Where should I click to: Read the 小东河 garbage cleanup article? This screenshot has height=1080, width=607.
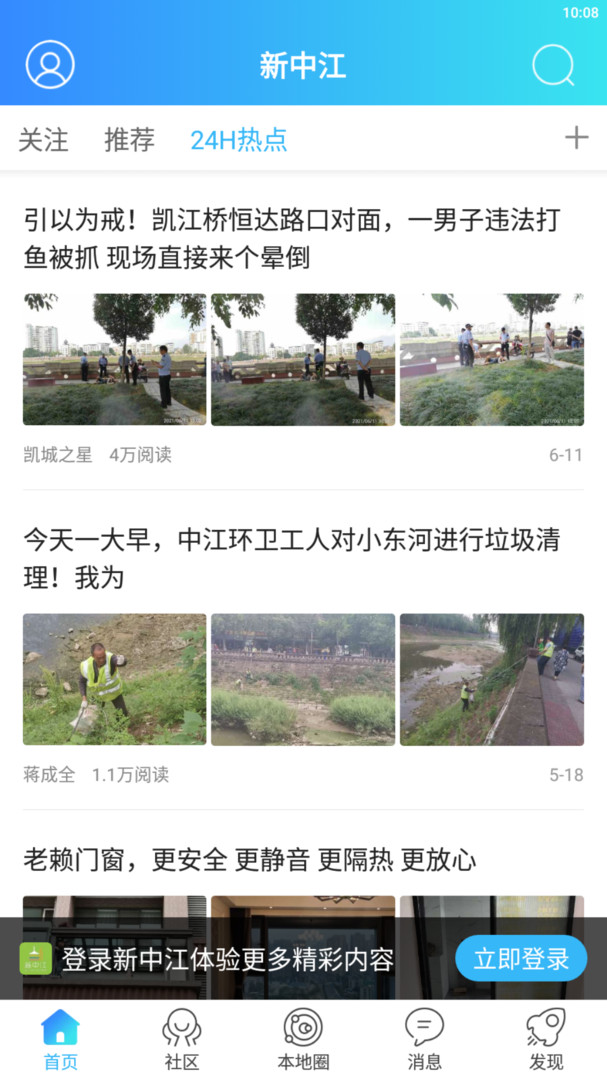click(x=291, y=559)
